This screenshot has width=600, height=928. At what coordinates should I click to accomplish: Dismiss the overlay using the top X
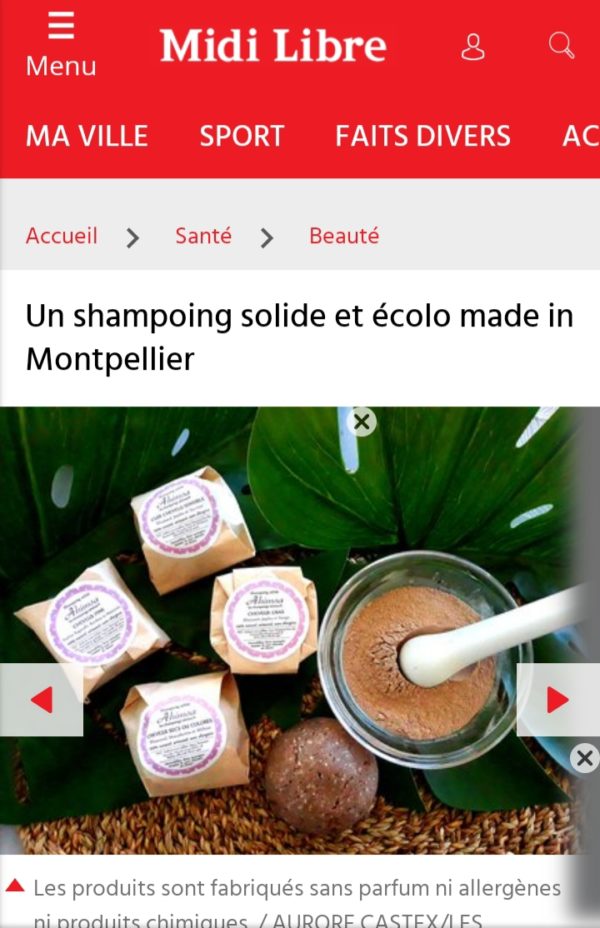click(363, 422)
